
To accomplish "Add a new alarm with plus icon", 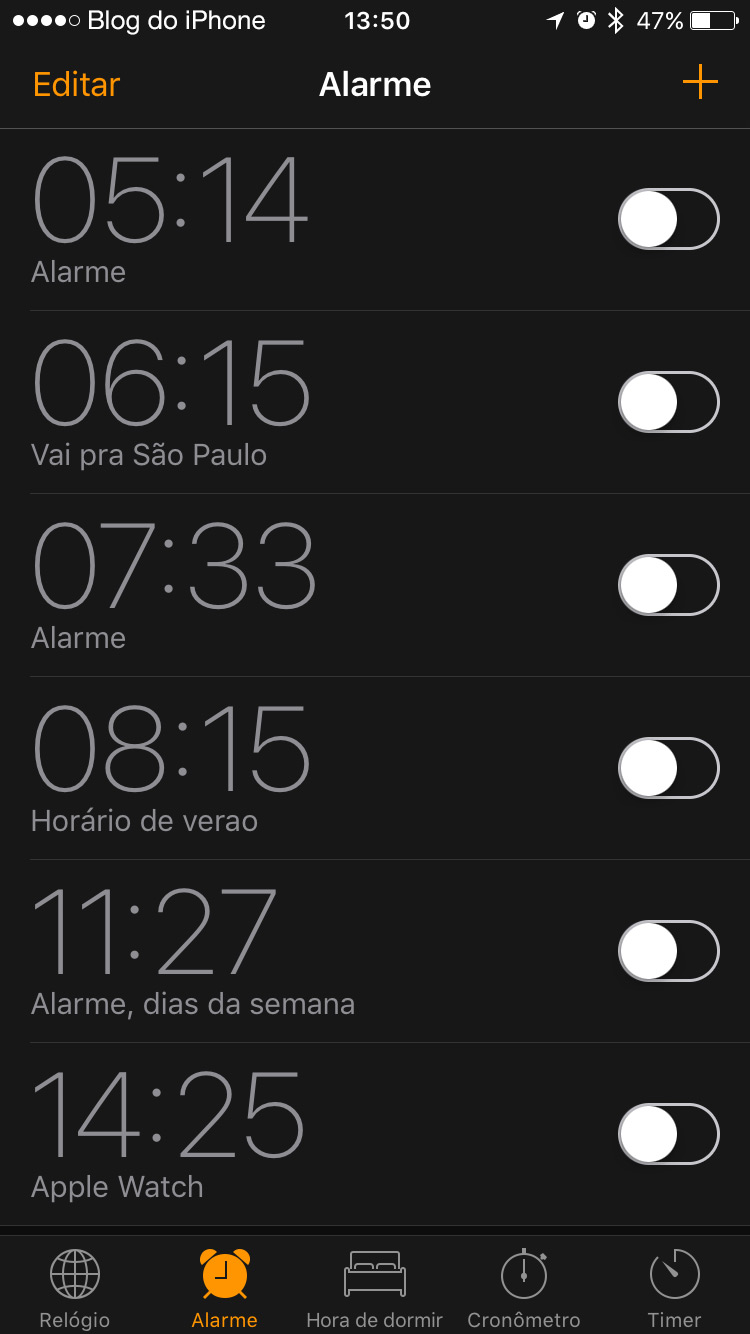I will (x=700, y=82).
